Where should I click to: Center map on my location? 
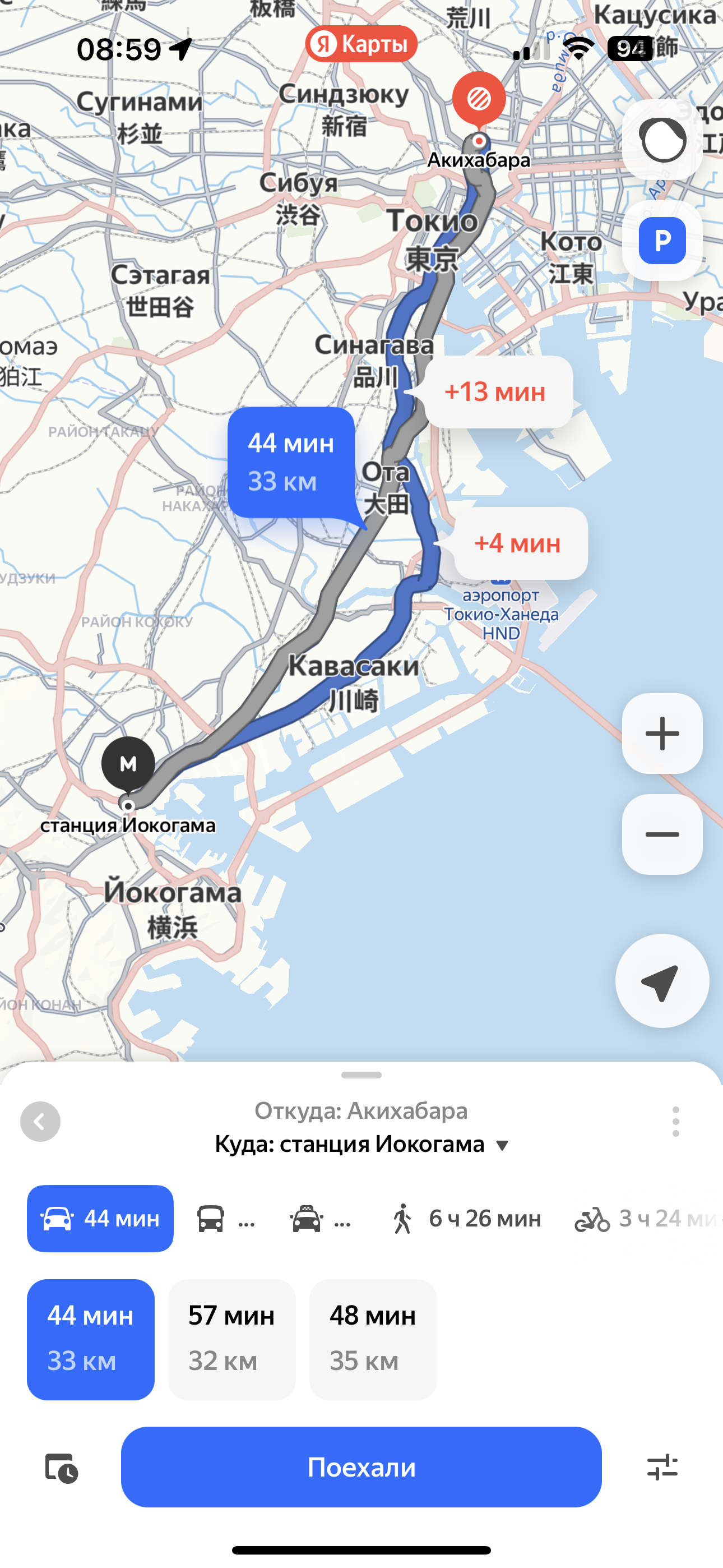[661, 981]
